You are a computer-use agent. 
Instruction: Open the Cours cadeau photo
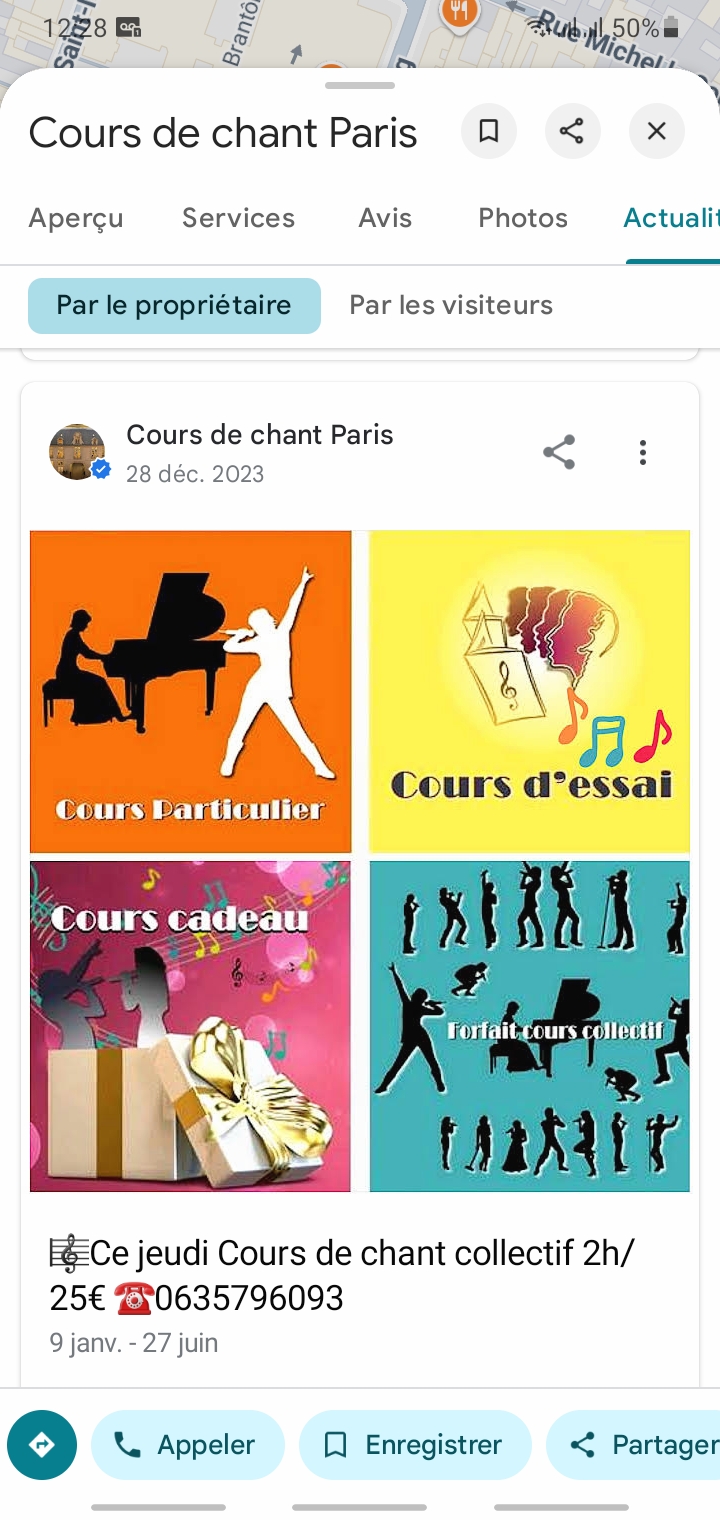tap(191, 1026)
